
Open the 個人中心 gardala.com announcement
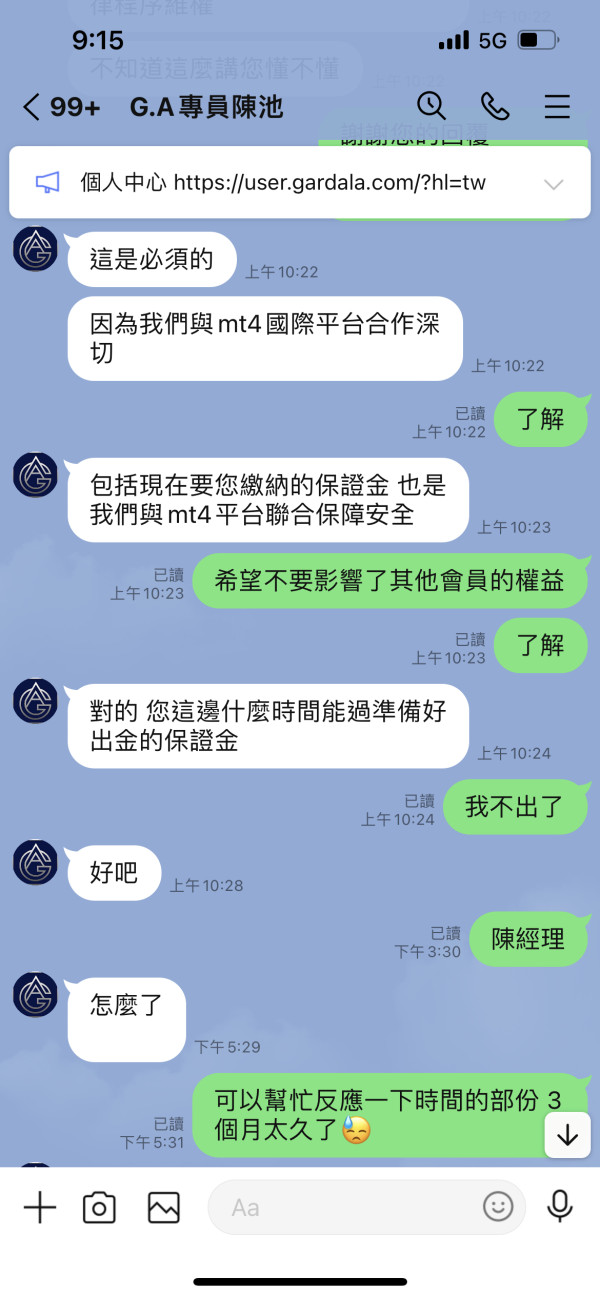pyautogui.click(x=282, y=183)
